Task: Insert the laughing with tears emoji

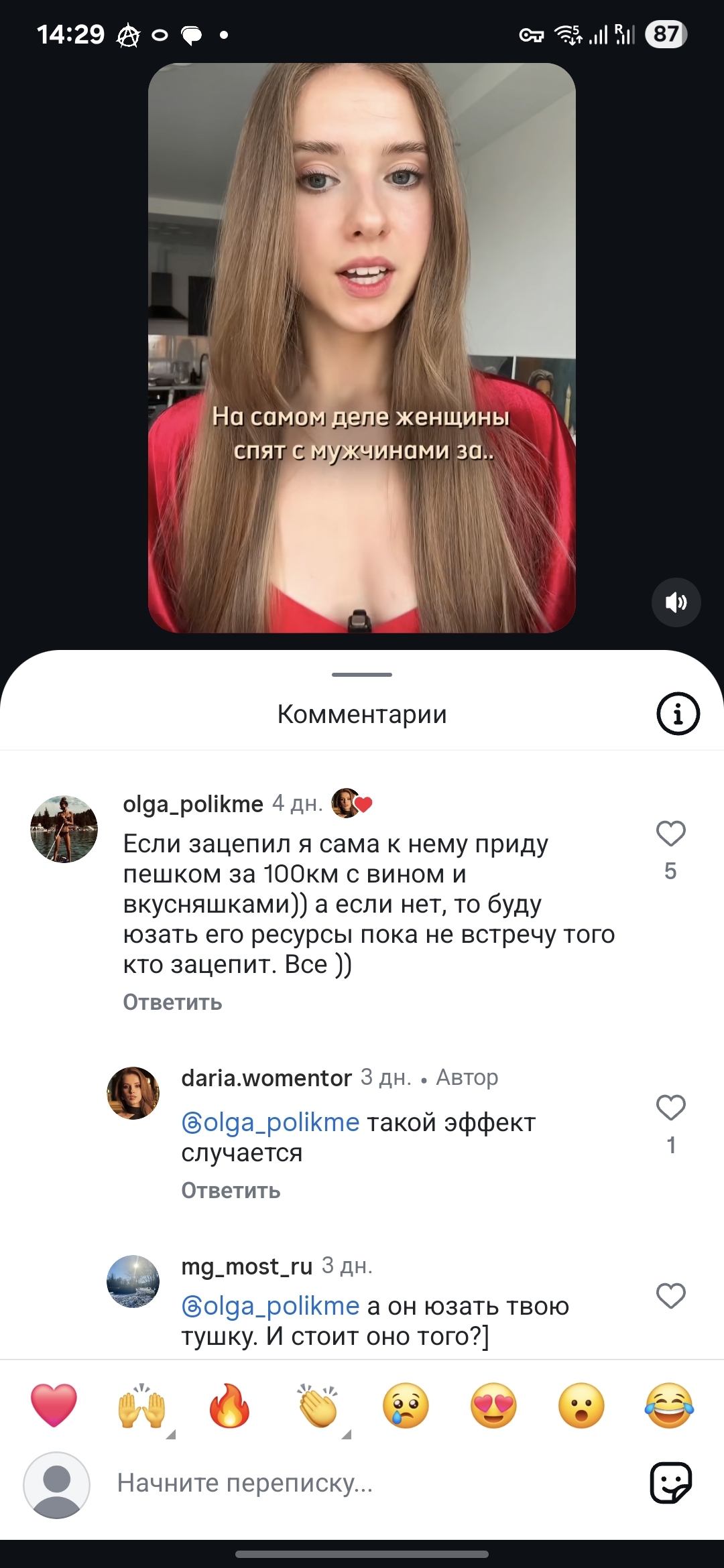Action: (x=669, y=1405)
